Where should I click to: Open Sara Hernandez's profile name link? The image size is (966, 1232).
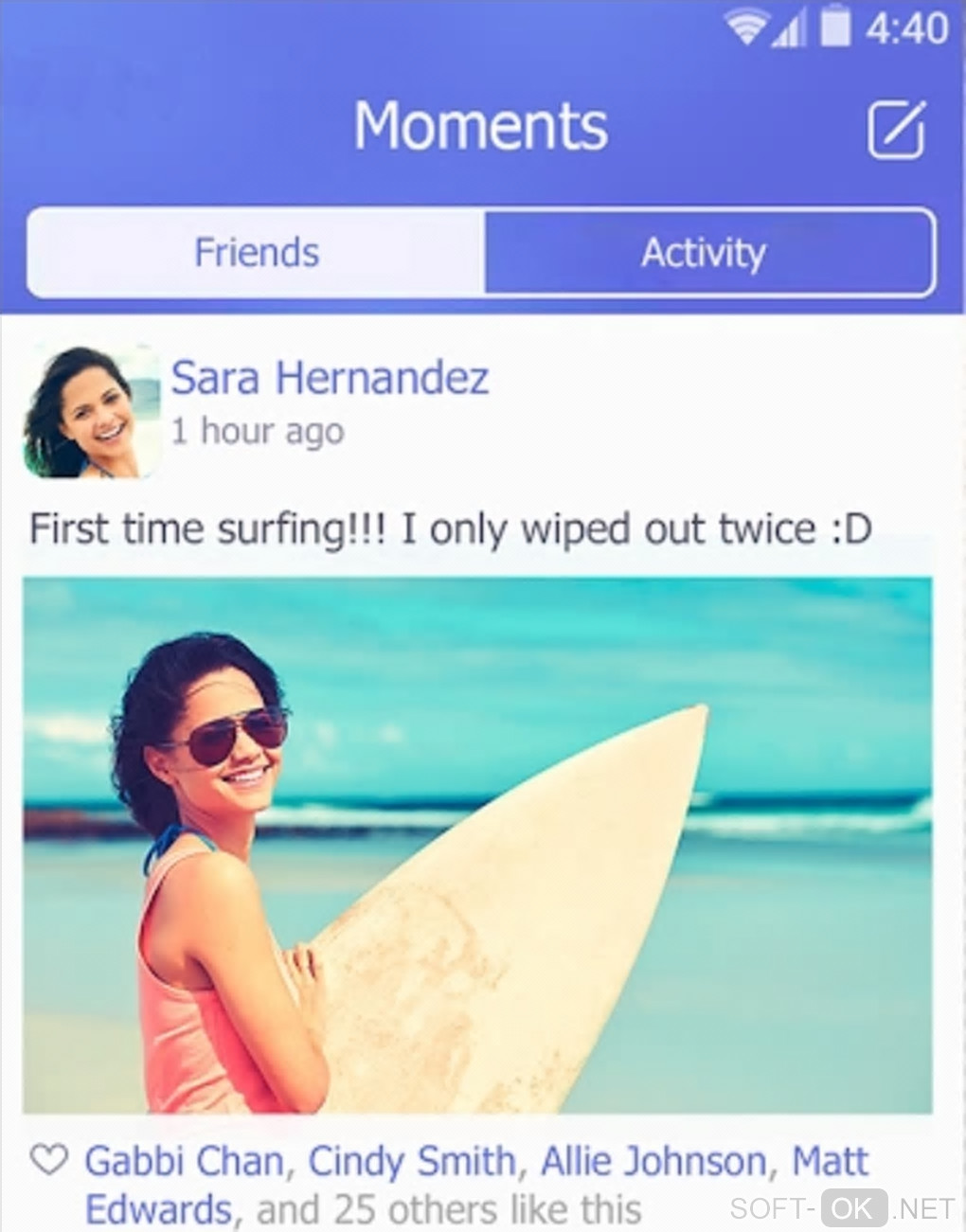[x=330, y=378]
